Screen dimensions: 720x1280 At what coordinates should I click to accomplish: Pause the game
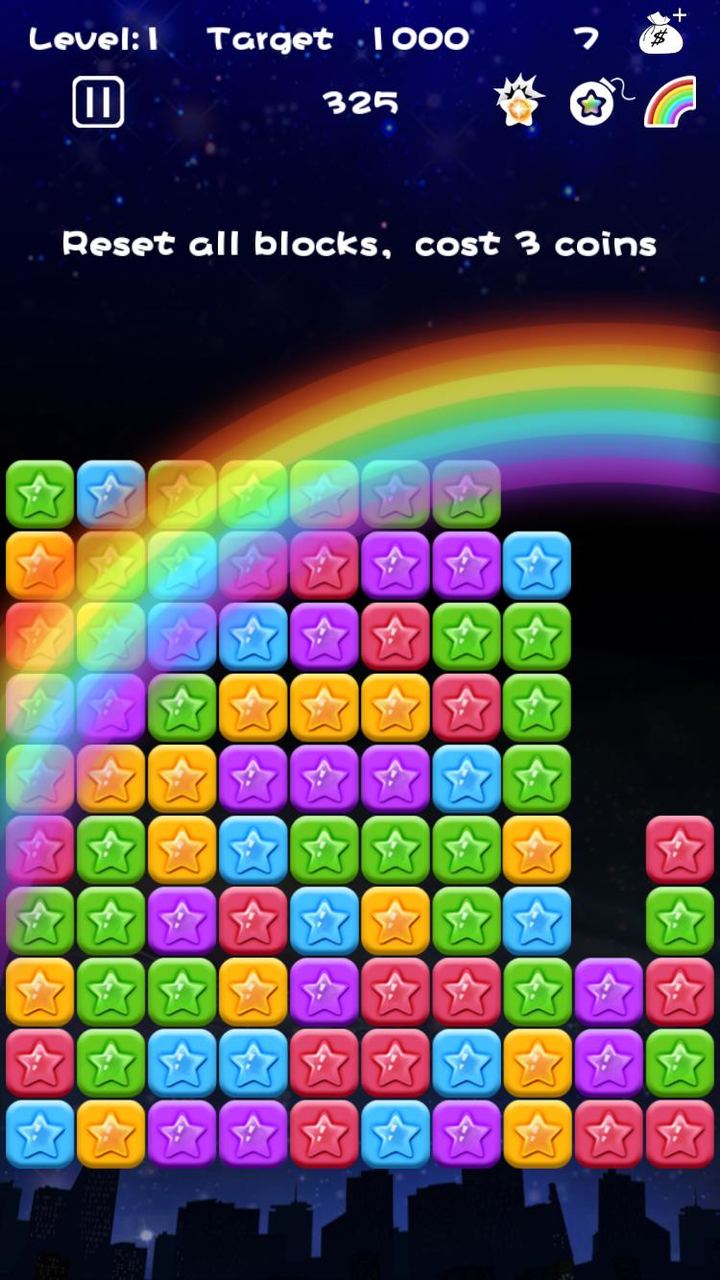pyautogui.click(x=98, y=102)
